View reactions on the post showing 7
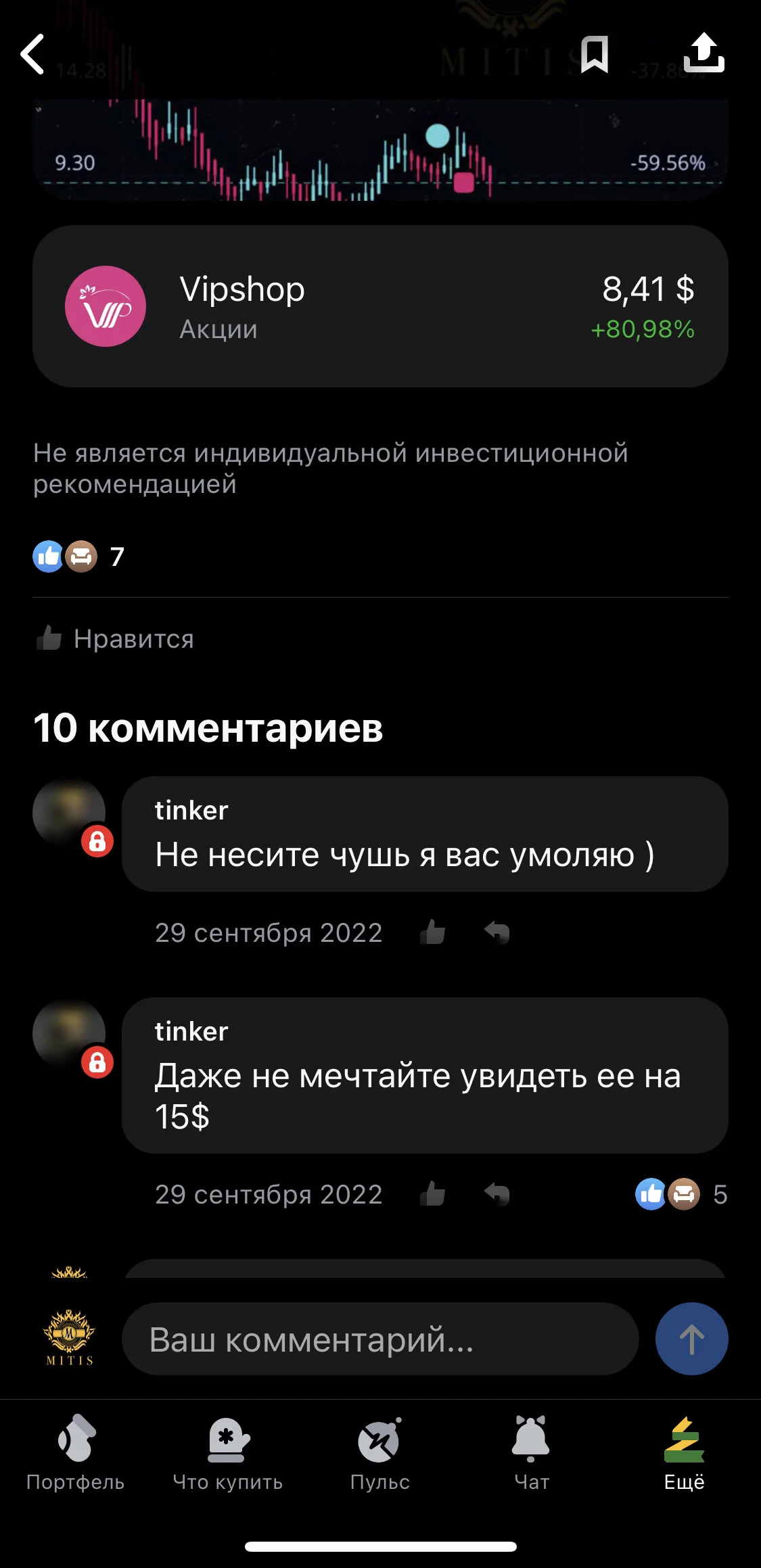Image resolution: width=761 pixels, height=1568 pixels. point(79,556)
